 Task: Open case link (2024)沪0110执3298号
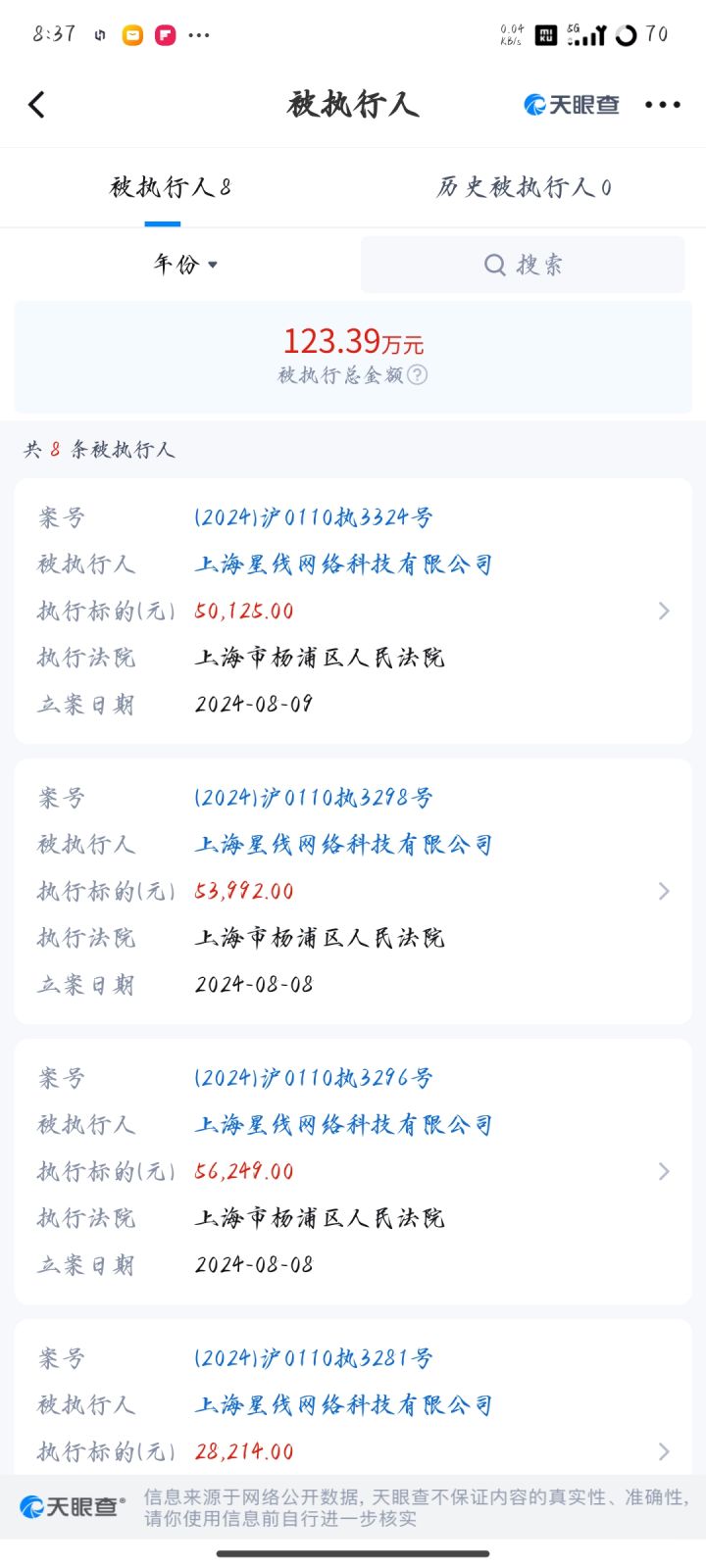click(314, 798)
